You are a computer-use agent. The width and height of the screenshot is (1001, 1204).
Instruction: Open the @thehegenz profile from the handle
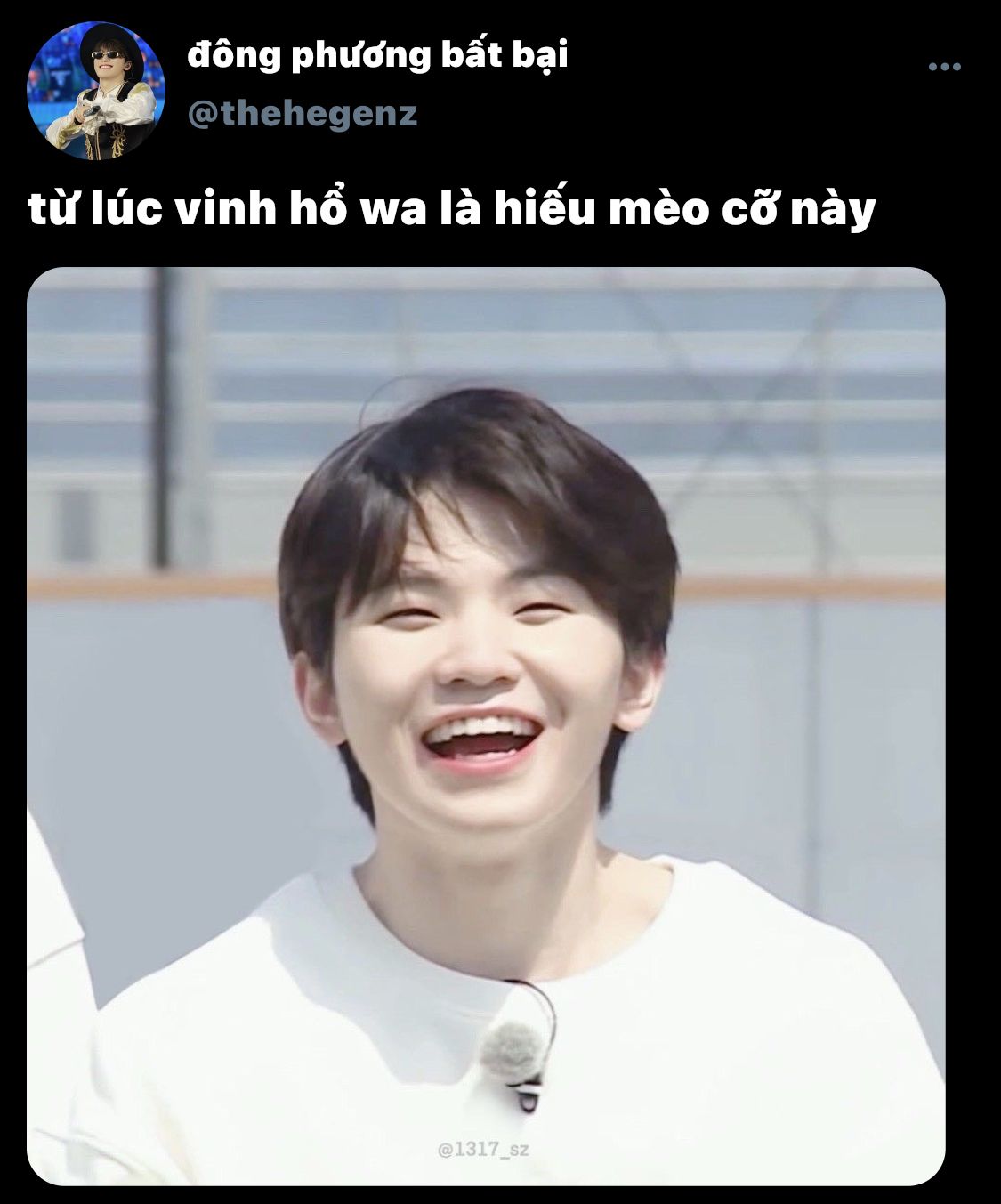click(303, 114)
